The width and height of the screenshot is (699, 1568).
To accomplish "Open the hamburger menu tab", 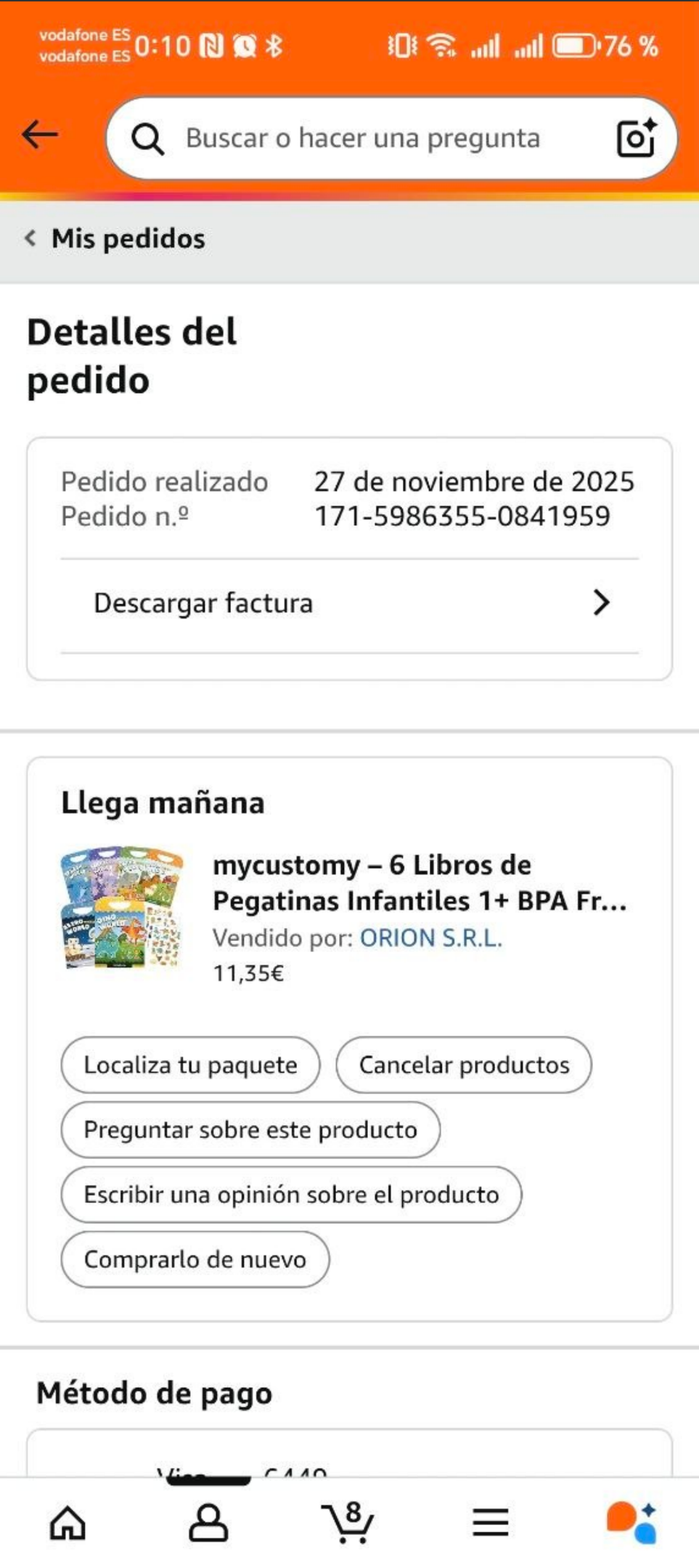I will [490, 1522].
